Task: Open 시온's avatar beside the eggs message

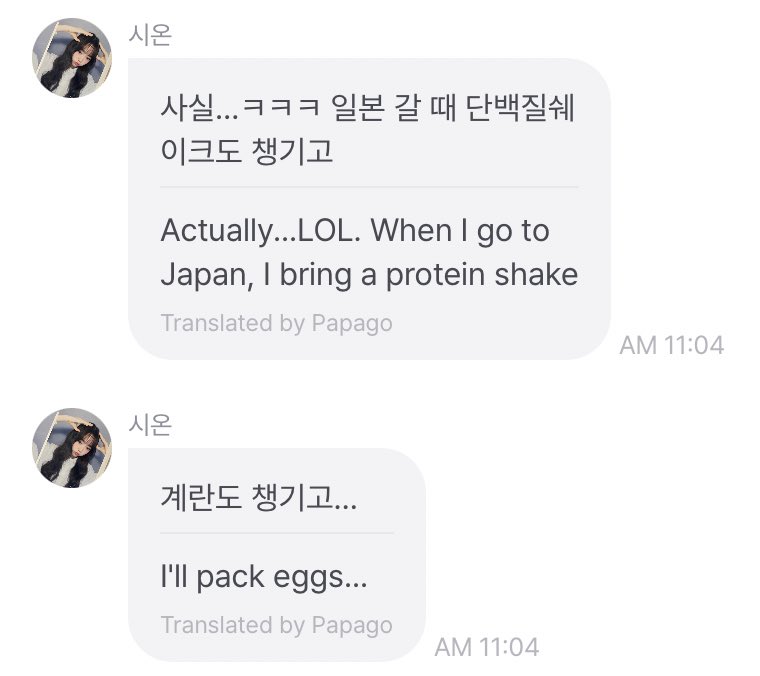Action: [72, 447]
